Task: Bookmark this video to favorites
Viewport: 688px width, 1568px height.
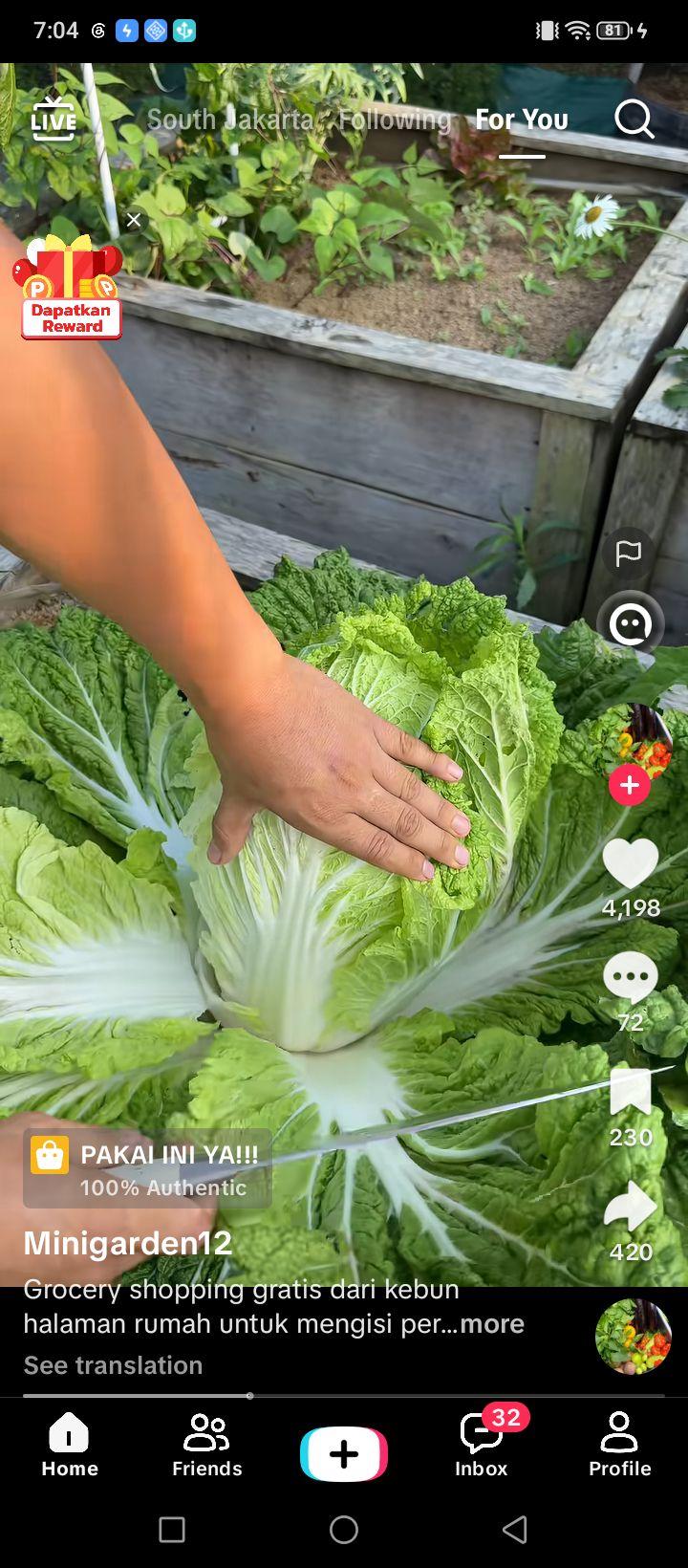Action: click(x=631, y=1093)
